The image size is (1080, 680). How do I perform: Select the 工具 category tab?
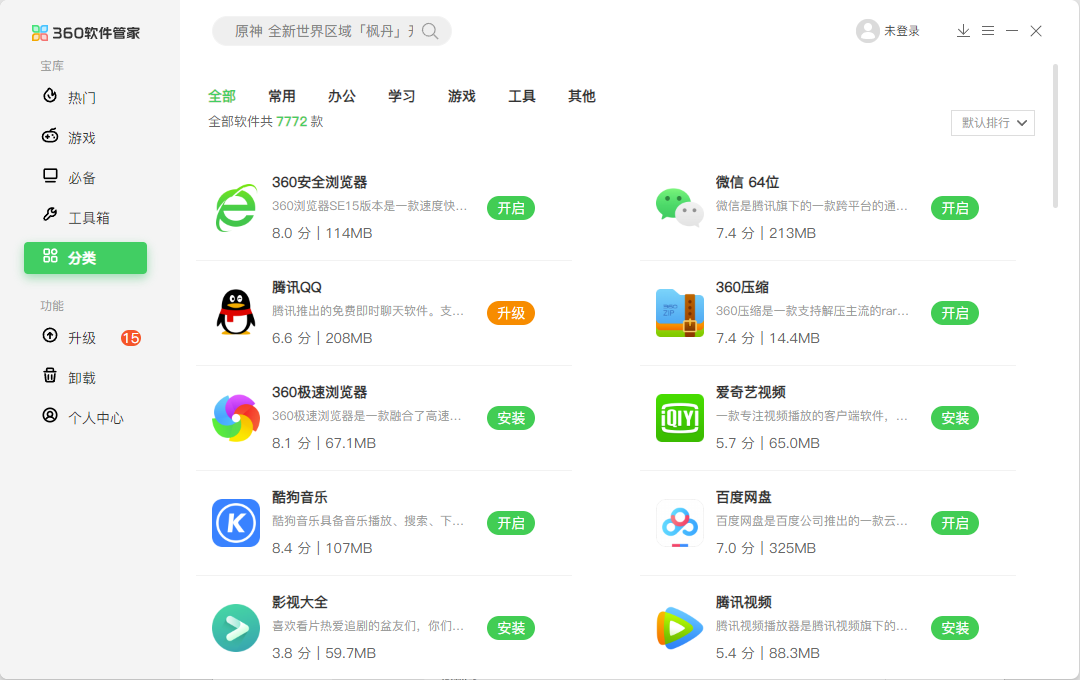522,96
